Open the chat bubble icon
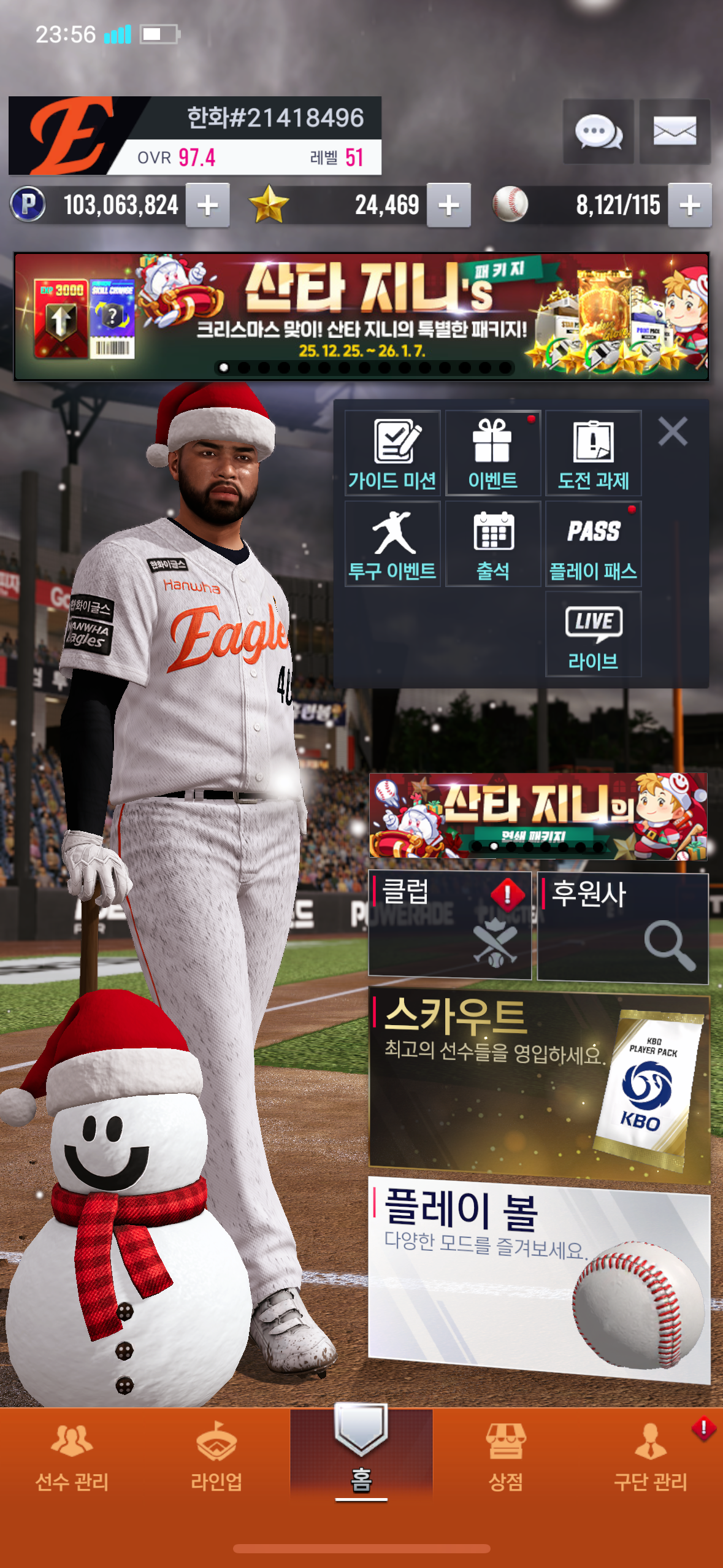This screenshot has height=1568, width=723. coord(598,131)
